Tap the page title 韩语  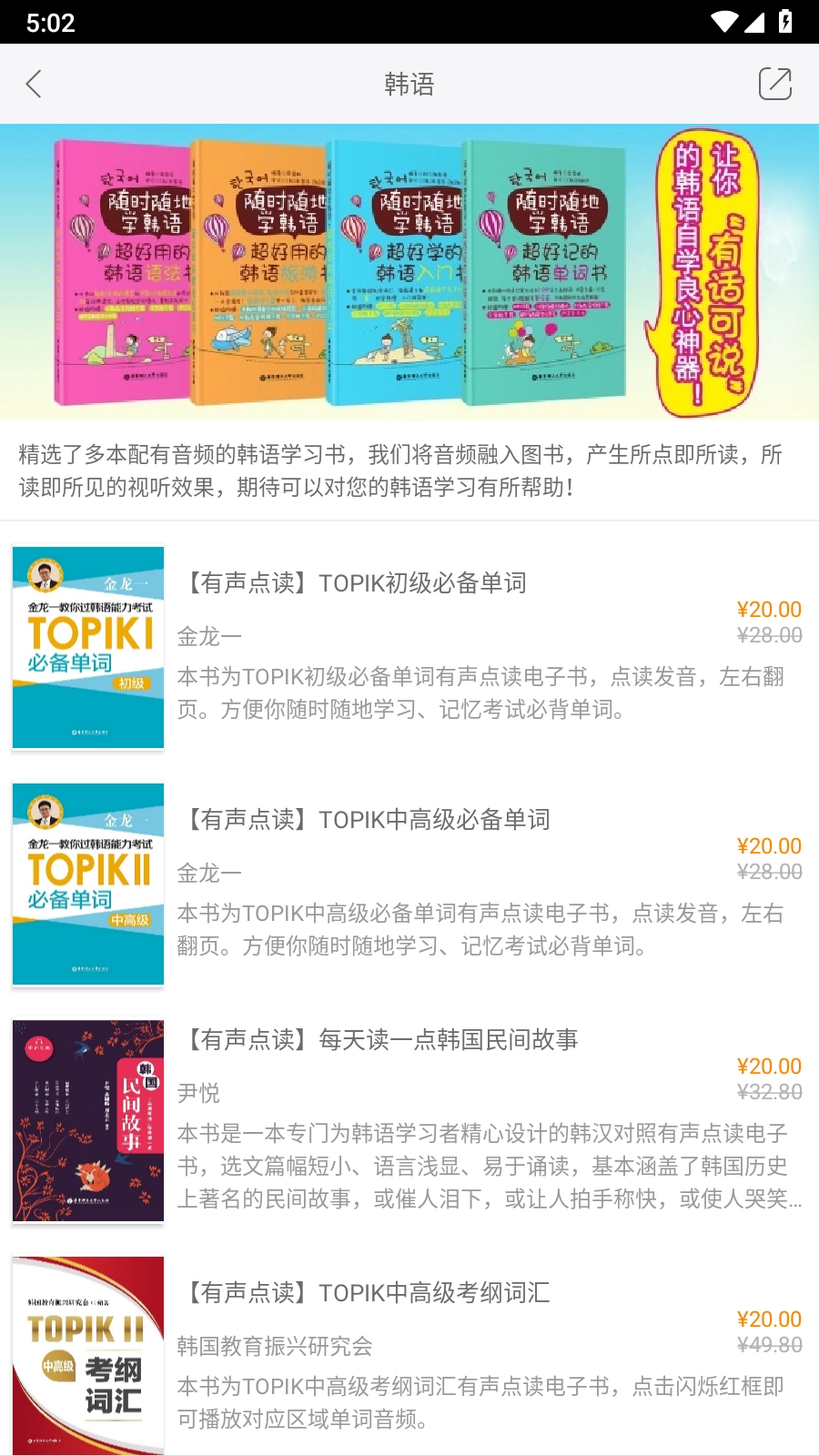click(x=409, y=84)
